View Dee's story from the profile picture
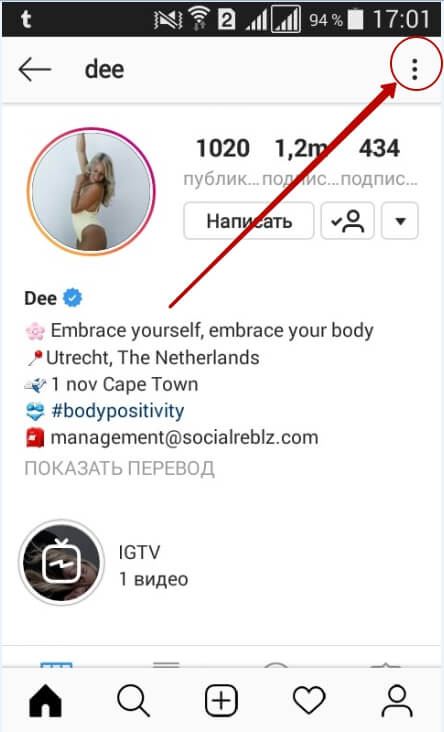444x732 pixels. [x=92, y=192]
